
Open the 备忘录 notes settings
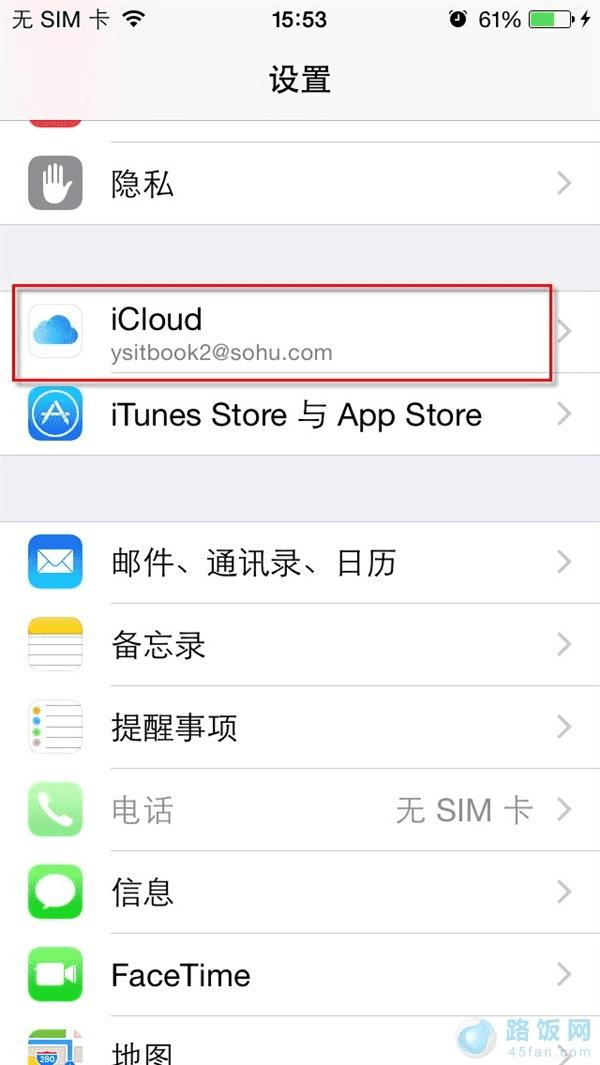[x=300, y=645]
